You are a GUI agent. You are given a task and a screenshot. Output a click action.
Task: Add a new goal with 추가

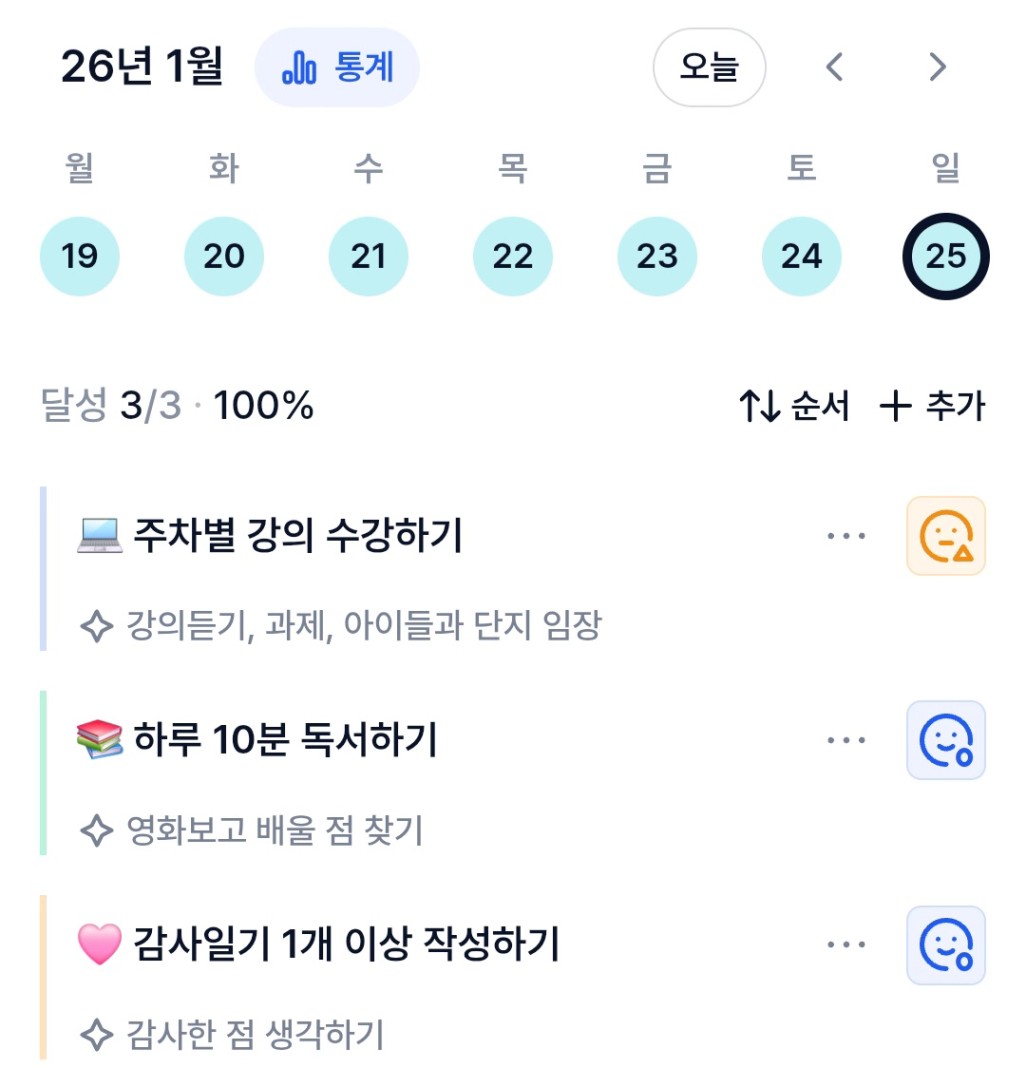pyautogui.click(x=932, y=407)
